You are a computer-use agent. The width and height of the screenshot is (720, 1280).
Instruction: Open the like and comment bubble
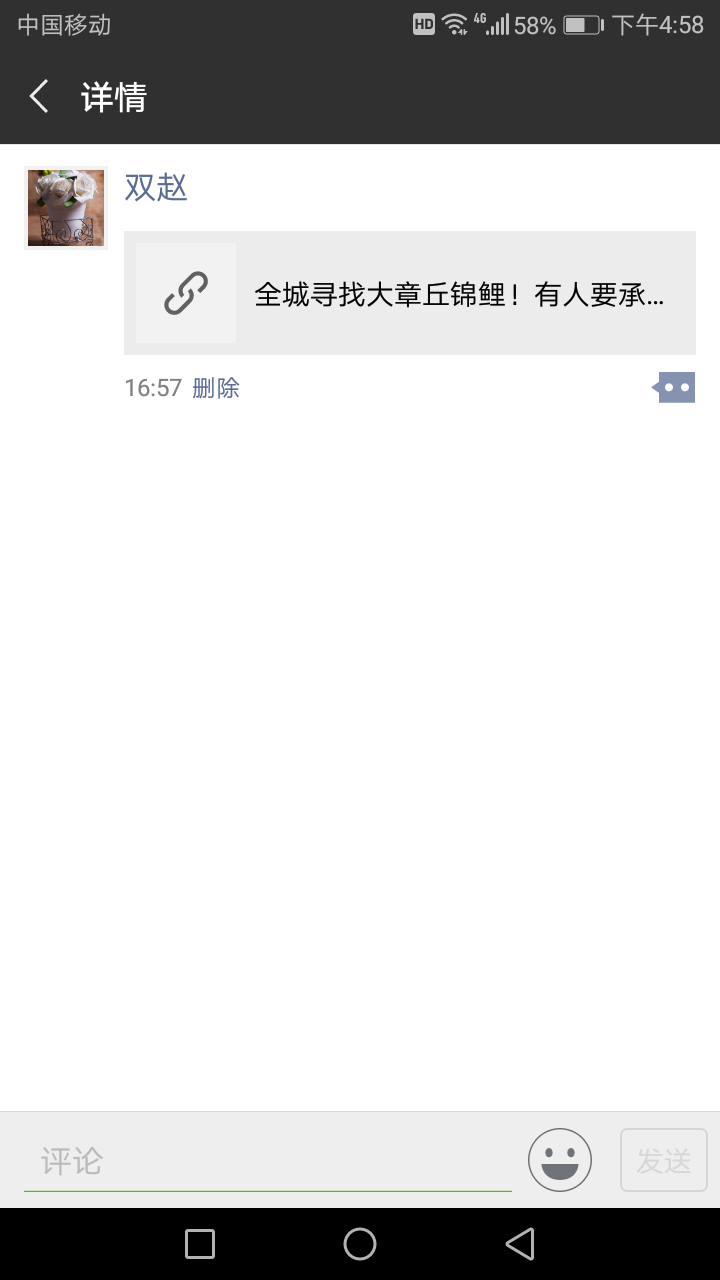tap(675, 387)
